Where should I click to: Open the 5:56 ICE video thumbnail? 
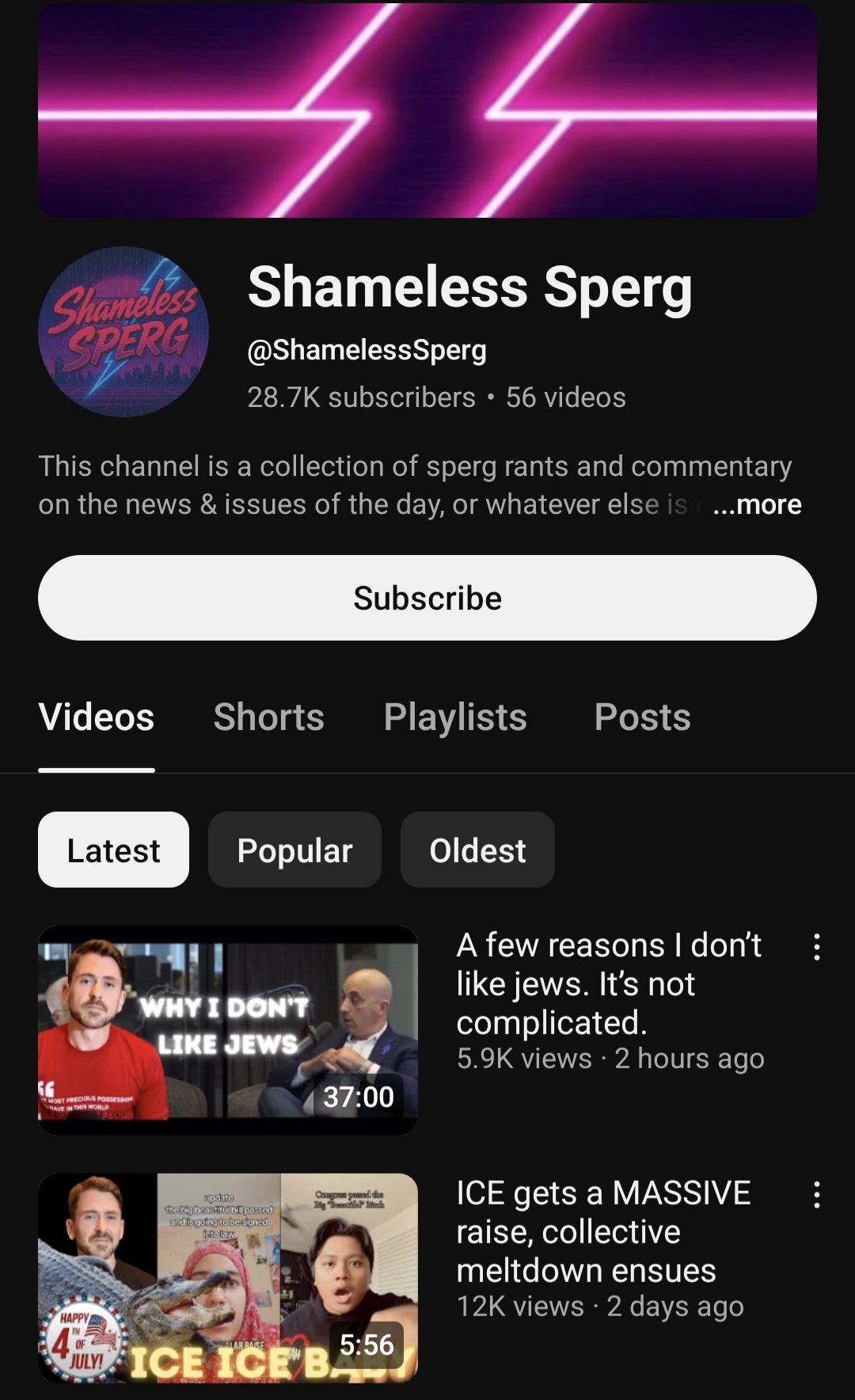[228, 1278]
